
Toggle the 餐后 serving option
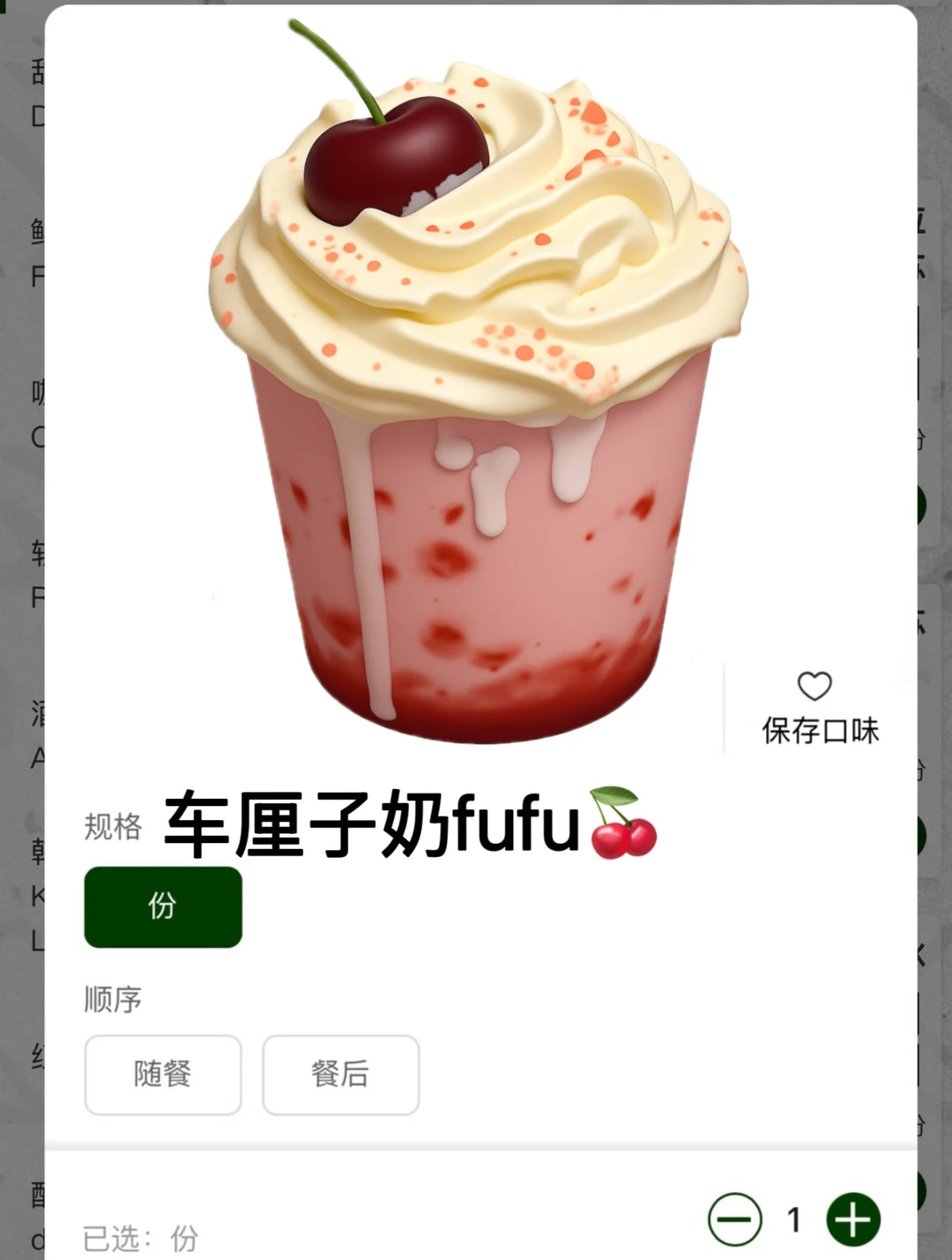click(x=340, y=1075)
